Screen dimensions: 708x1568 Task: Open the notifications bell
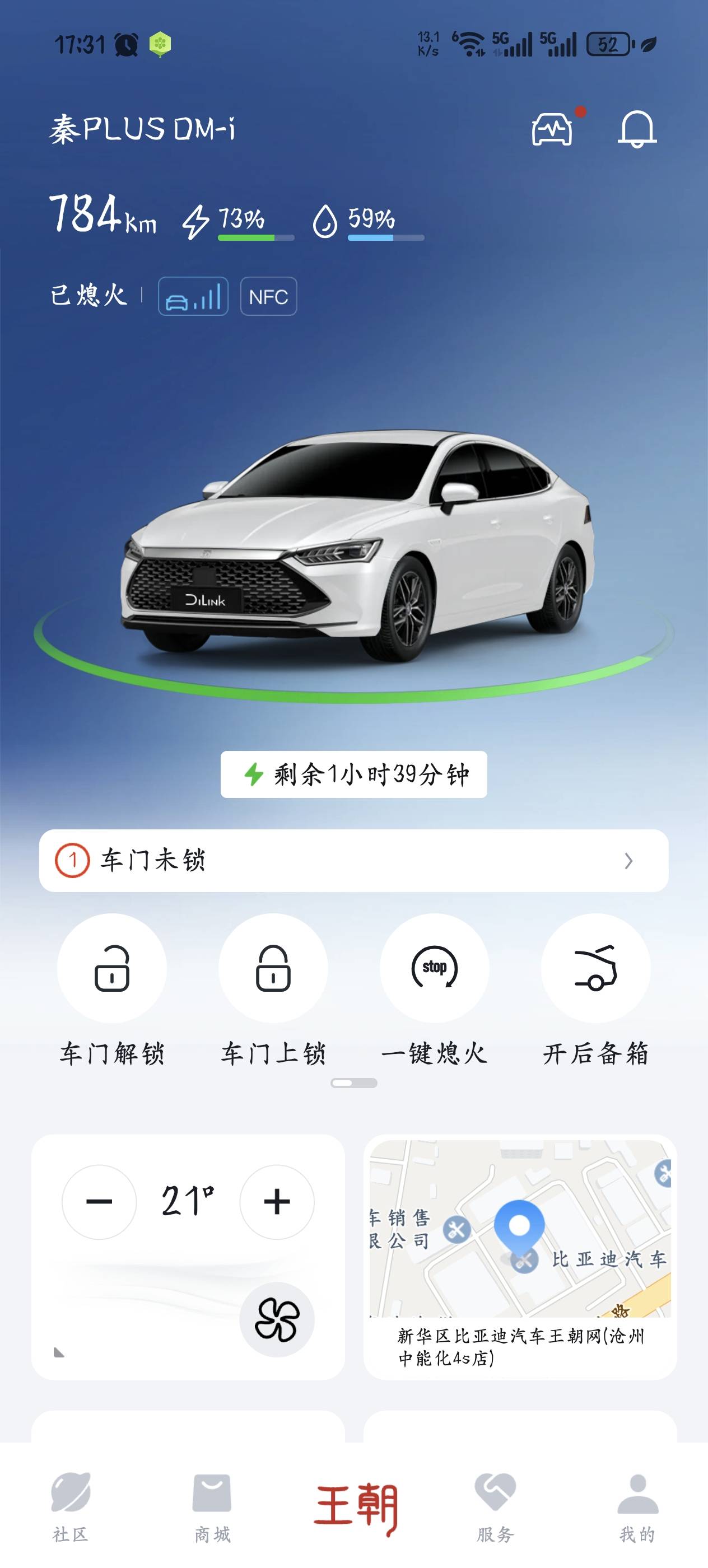637,129
